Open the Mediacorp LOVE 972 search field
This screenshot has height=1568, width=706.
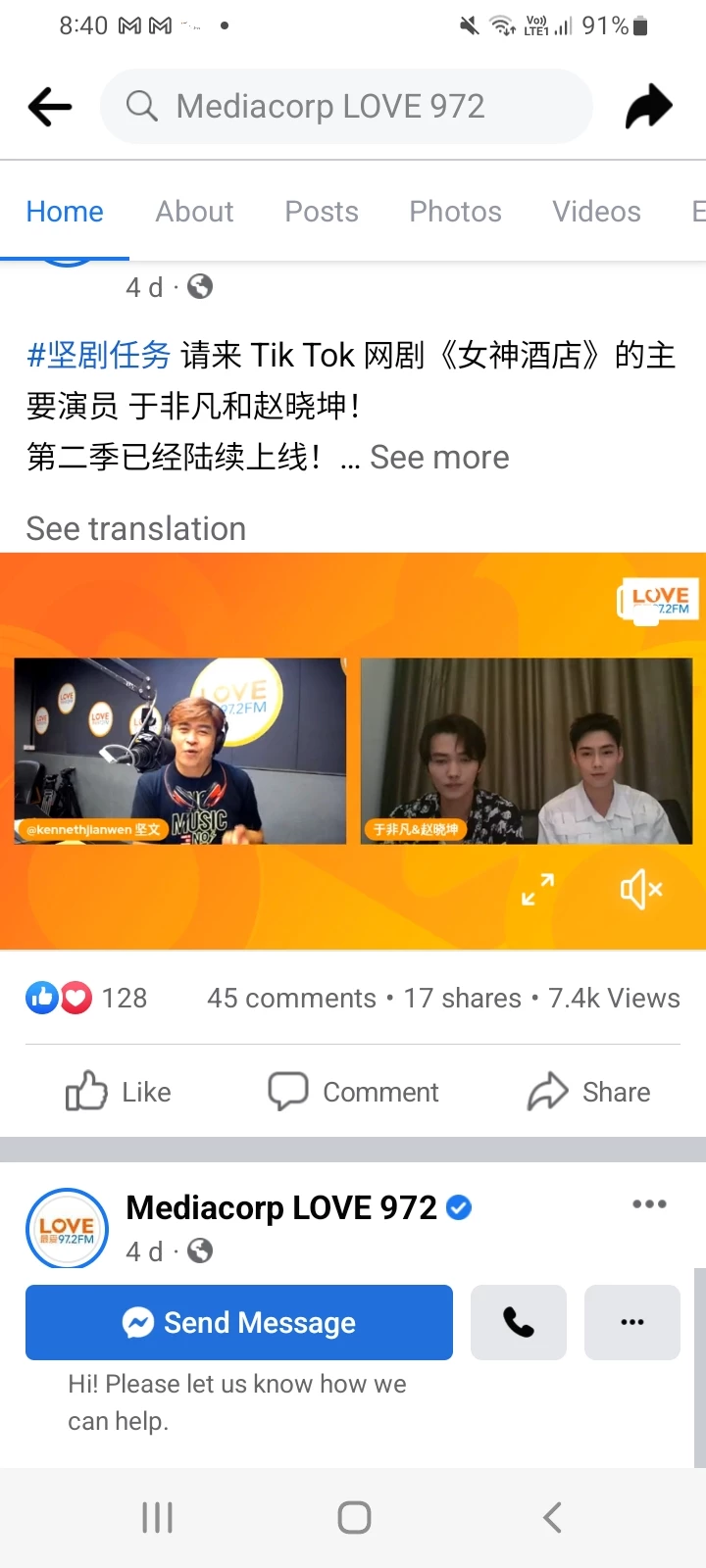tap(346, 107)
